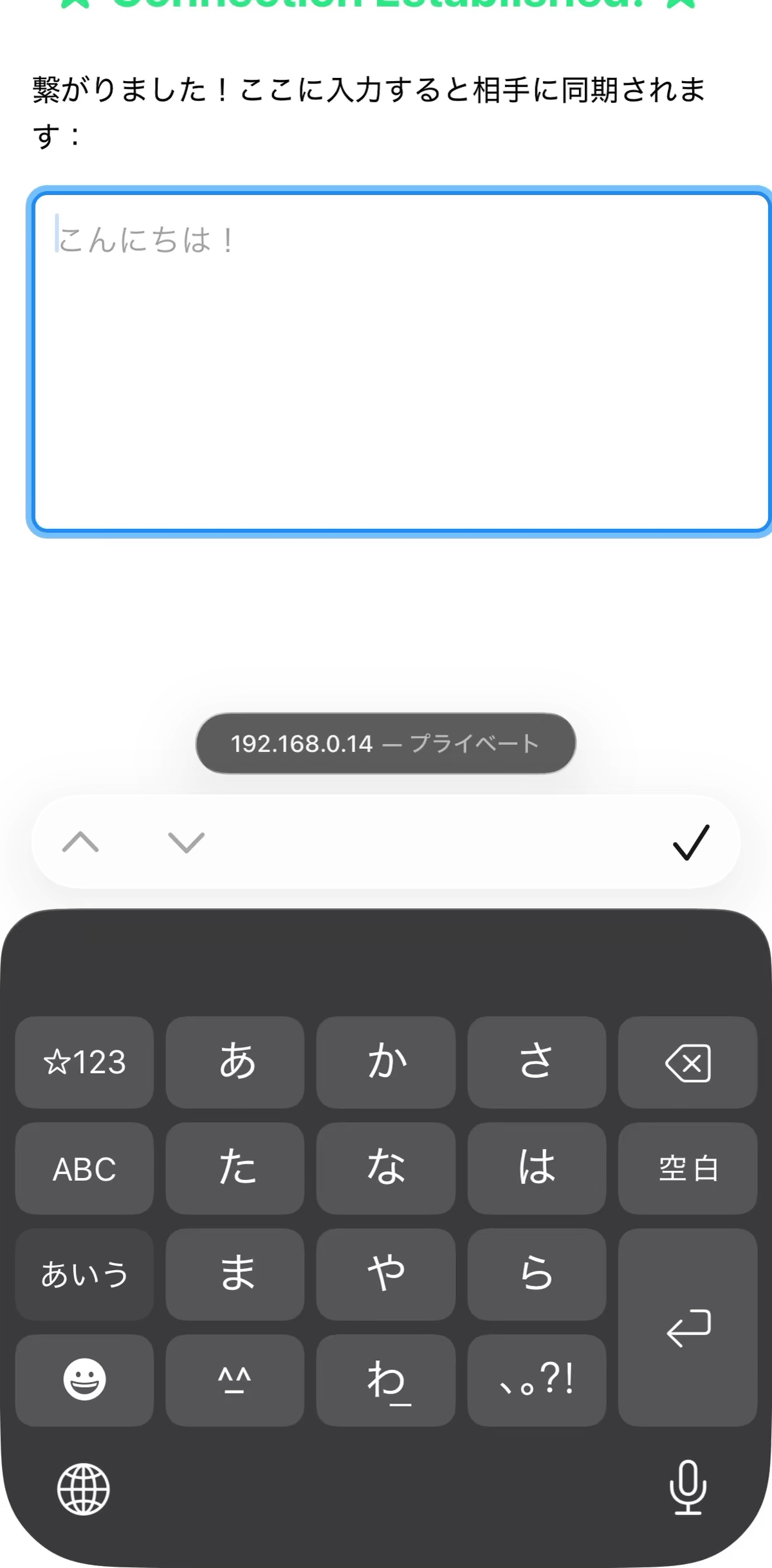This screenshot has width=772, height=1568.
Task: Jump to previous field with up chevron
Action: [x=80, y=842]
